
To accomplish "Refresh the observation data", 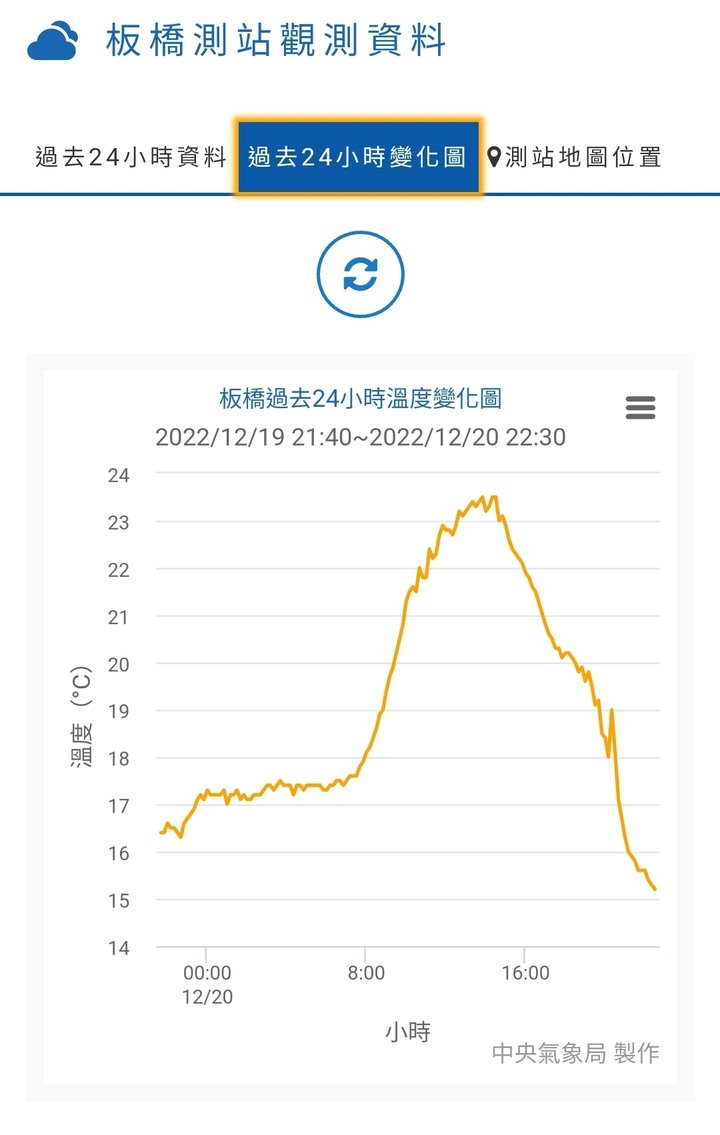I will [x=360, y=274].
